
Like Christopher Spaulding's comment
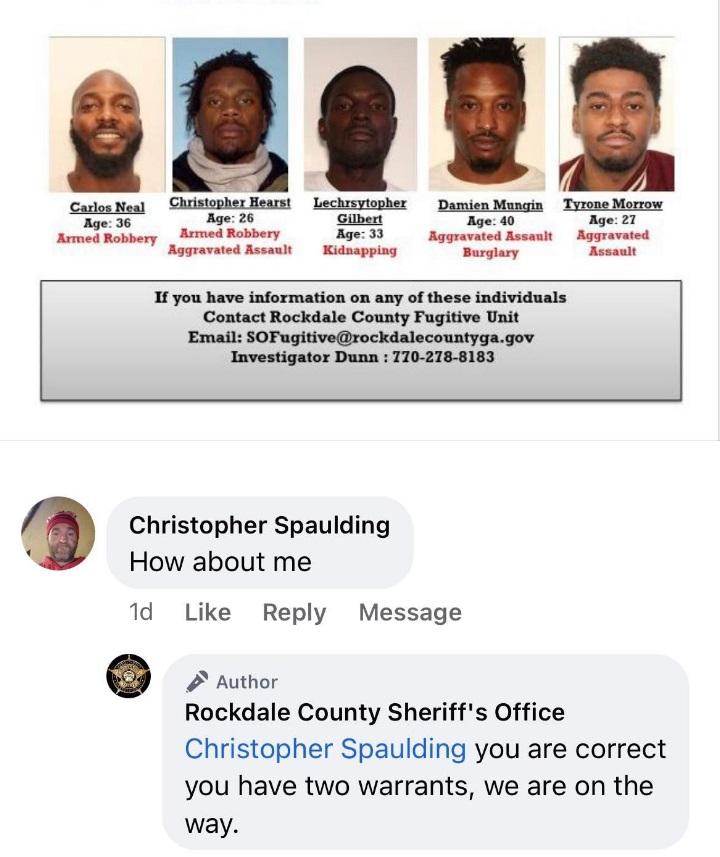pos(207,612)
